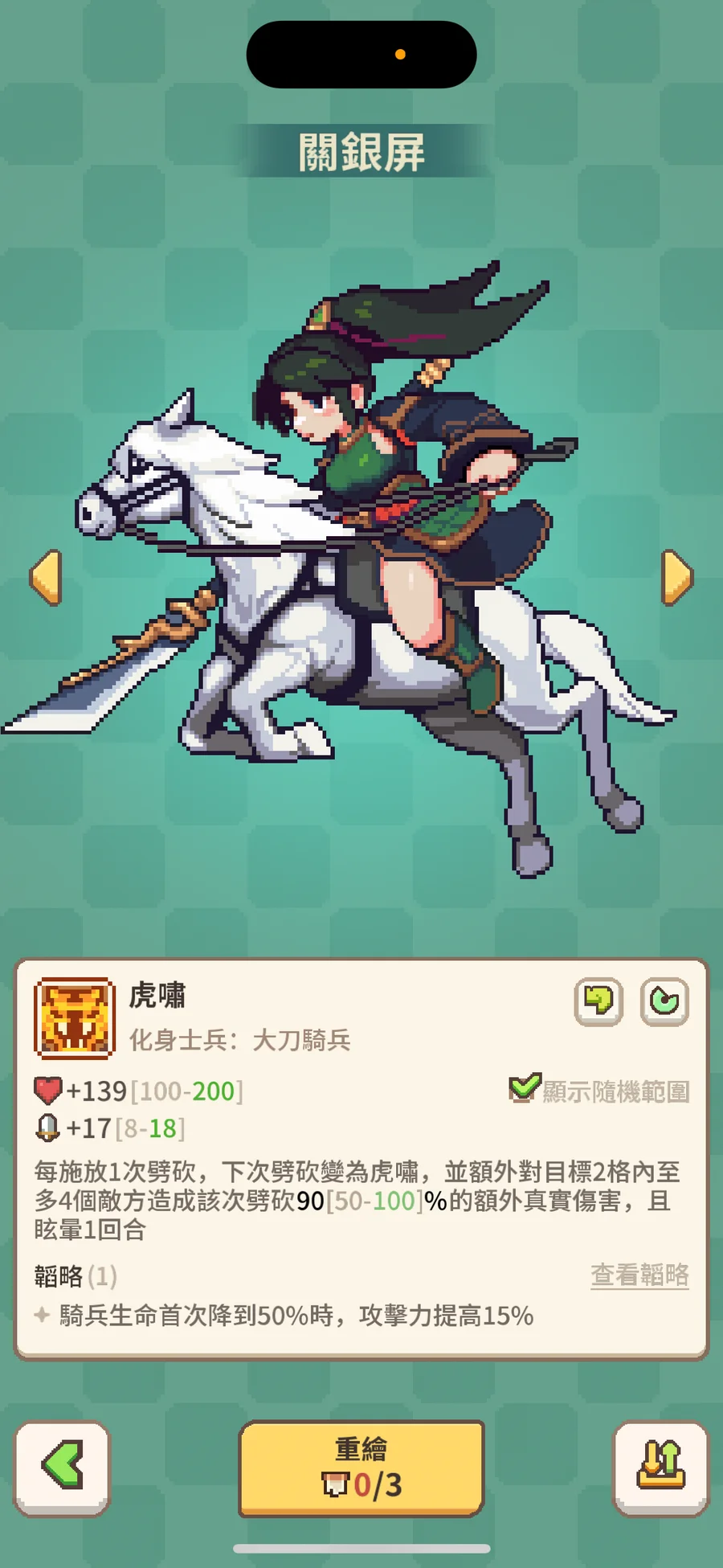
Task: Uncheck 顯示隨機範圍 checkbox
Action: click(x=525, y=1088)
